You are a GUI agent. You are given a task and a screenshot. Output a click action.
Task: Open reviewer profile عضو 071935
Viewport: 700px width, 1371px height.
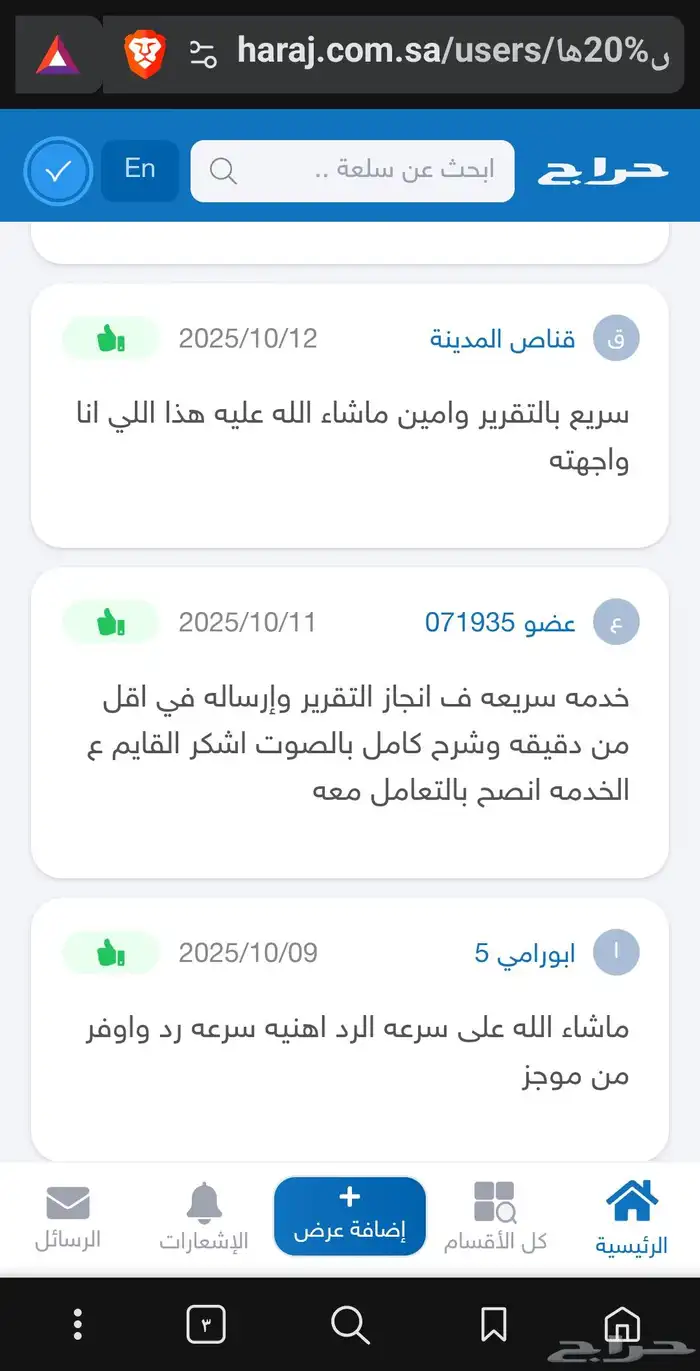[x=500, y=623]
